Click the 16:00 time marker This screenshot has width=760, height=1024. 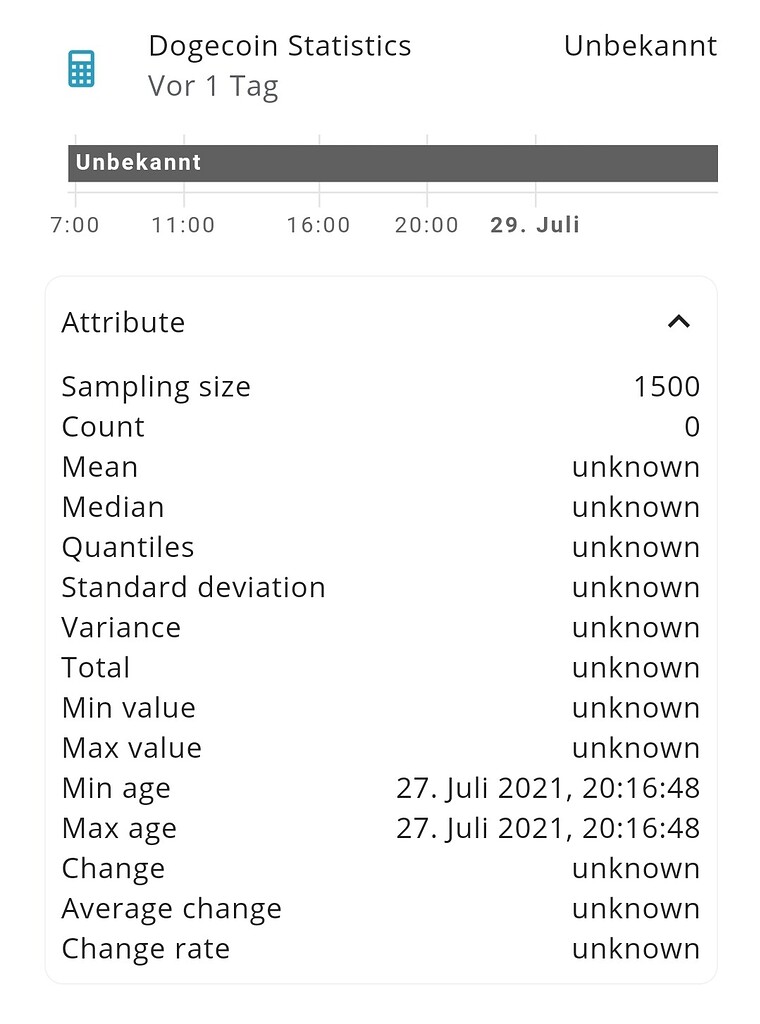pyautogui.click(x=320, y=225)
